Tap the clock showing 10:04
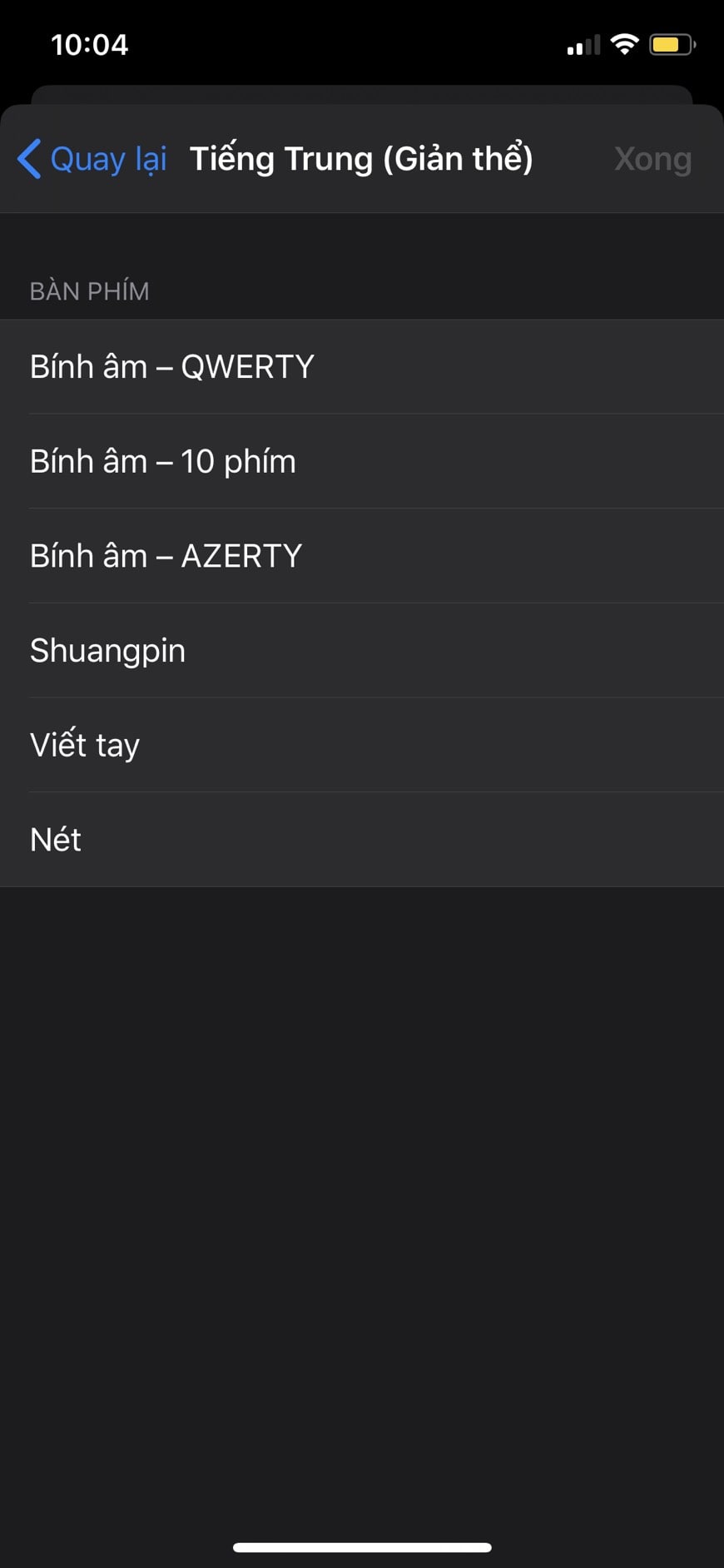The height and width of the screenshot is (1568, 724). tap(92, 44)
